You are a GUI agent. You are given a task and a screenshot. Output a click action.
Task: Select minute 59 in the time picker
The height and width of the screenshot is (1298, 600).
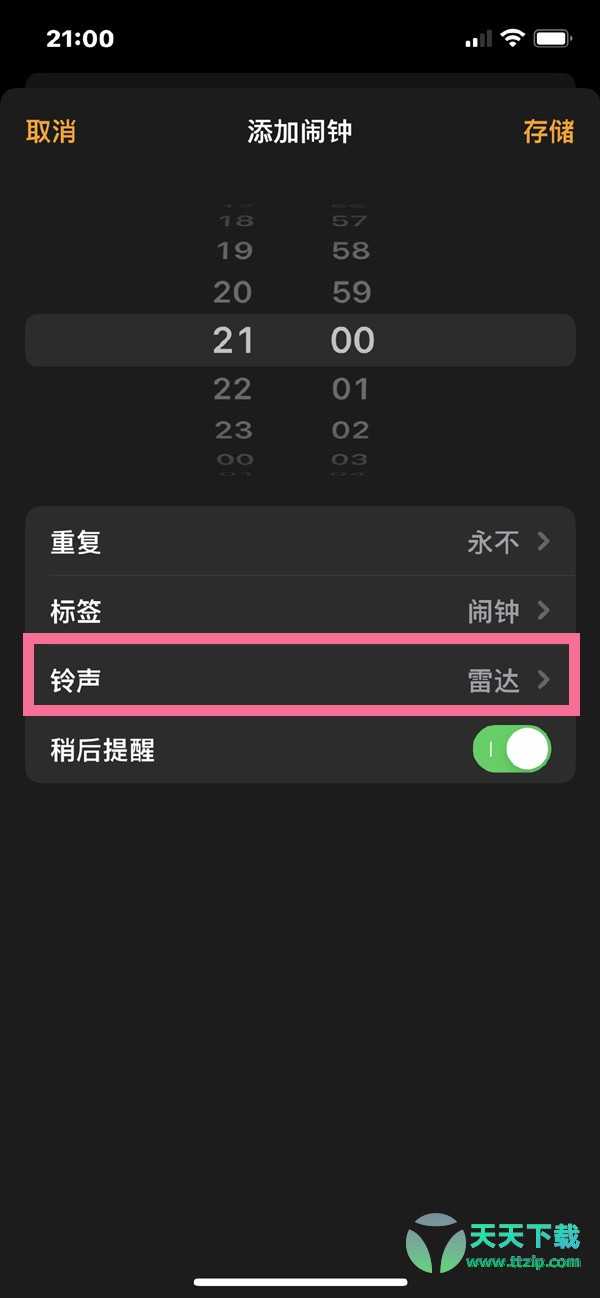click(351, 292)
